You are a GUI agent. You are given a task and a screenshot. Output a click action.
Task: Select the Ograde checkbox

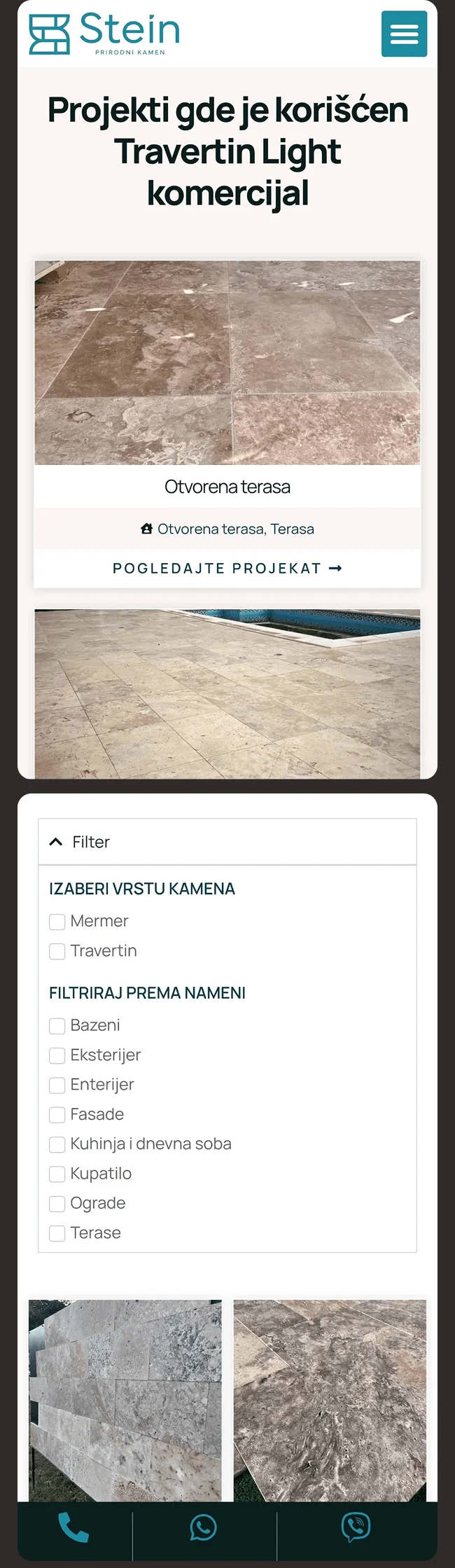(57, 1203)
